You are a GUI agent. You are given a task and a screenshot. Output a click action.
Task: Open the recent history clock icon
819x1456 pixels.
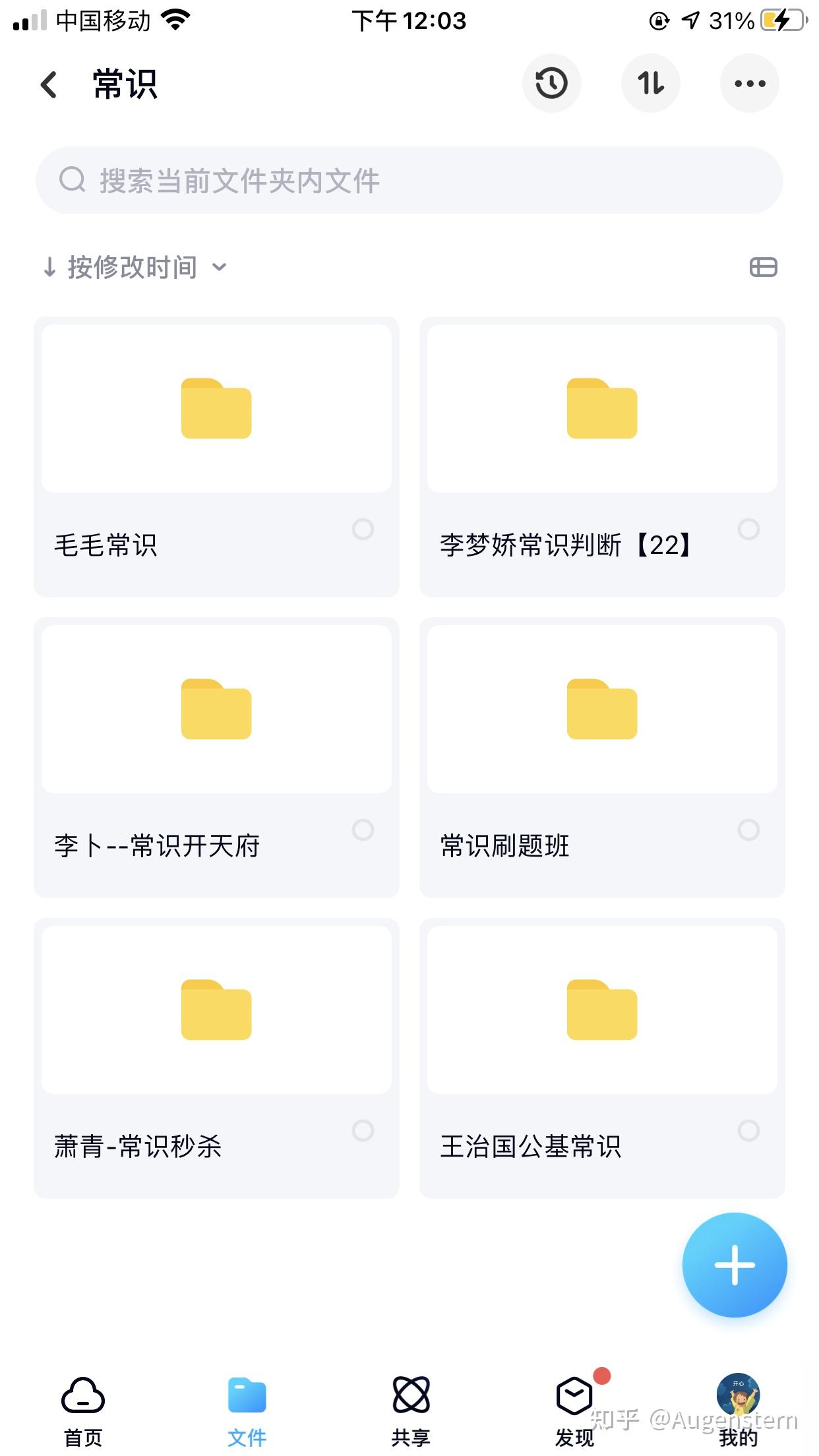click(551, 83)
